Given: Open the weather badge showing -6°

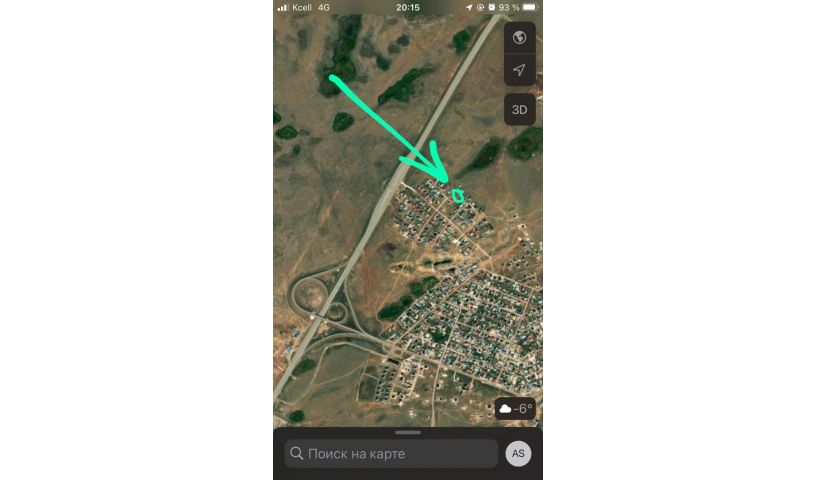Looking at the screenshot, I should [515, 409].
